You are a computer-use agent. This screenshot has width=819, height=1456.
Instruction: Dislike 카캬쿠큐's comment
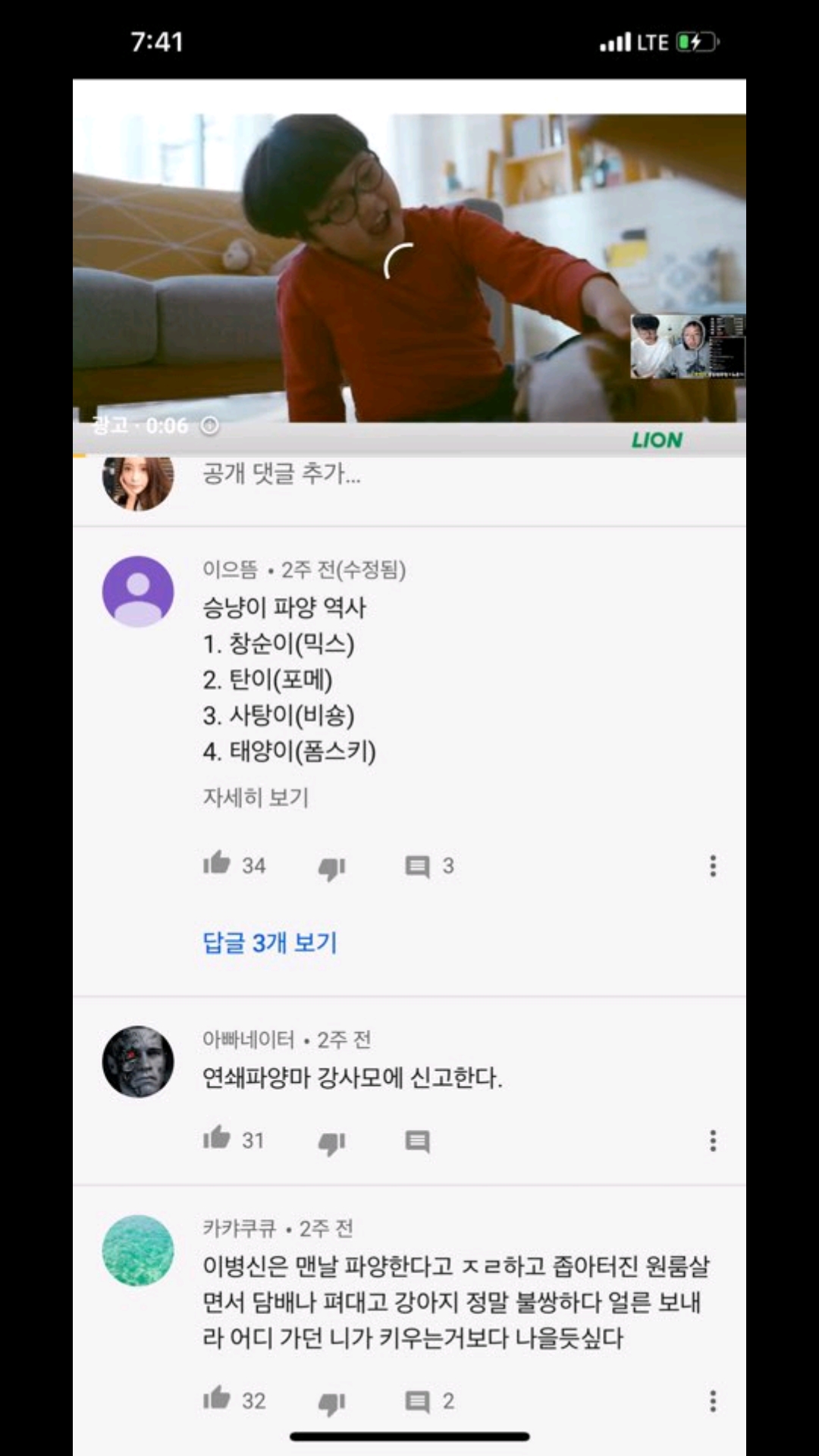click(x=332, y=1402)
